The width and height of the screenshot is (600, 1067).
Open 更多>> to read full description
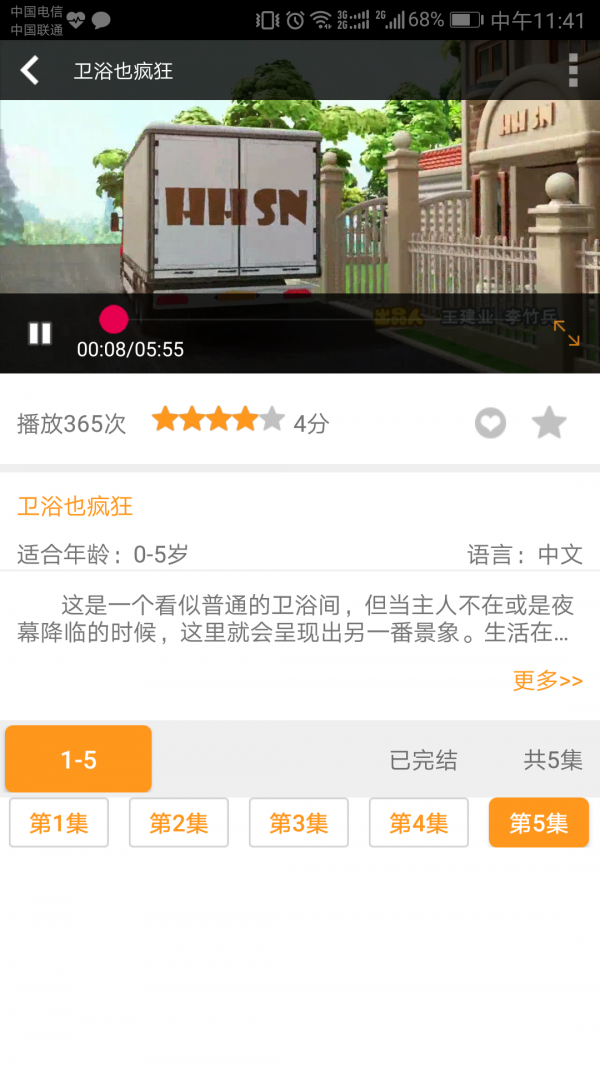[x=547, y=681]
